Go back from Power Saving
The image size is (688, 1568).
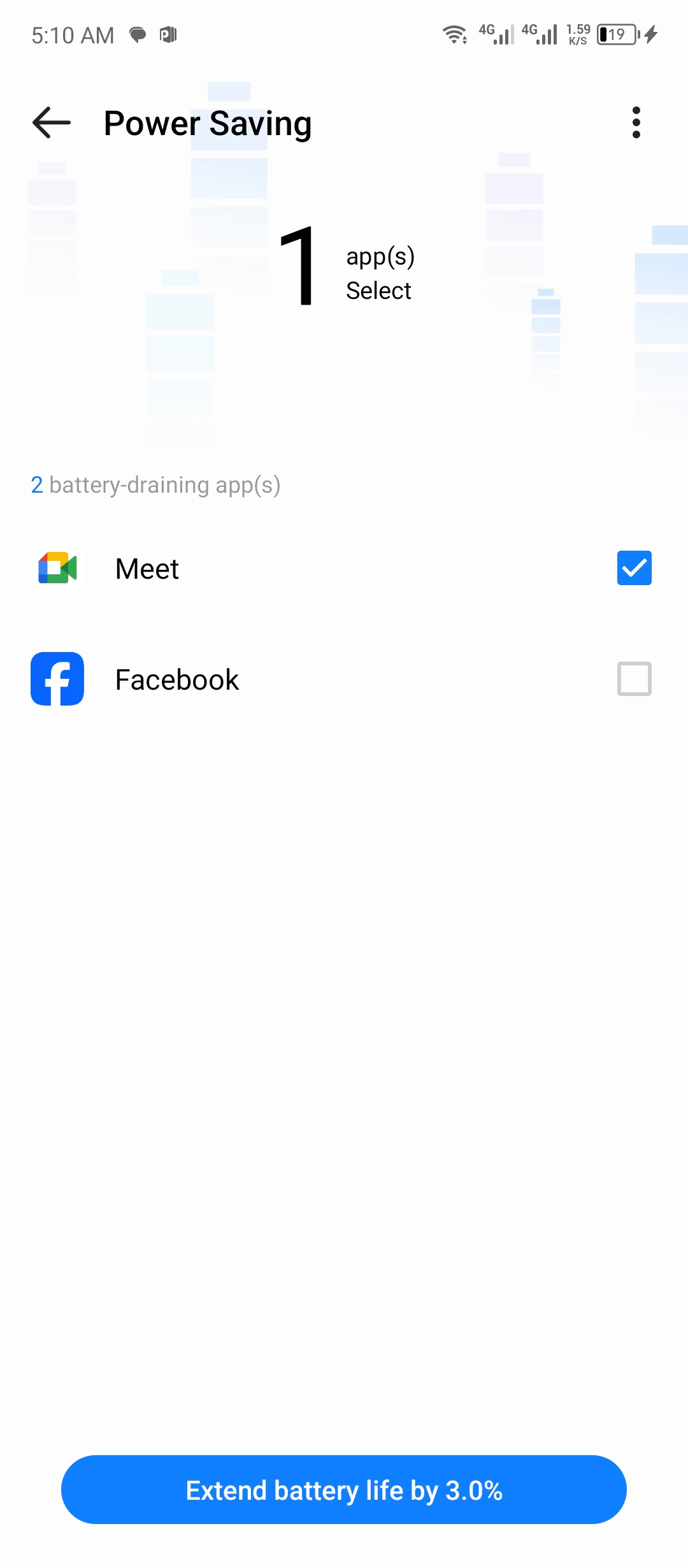coord(52,122)
